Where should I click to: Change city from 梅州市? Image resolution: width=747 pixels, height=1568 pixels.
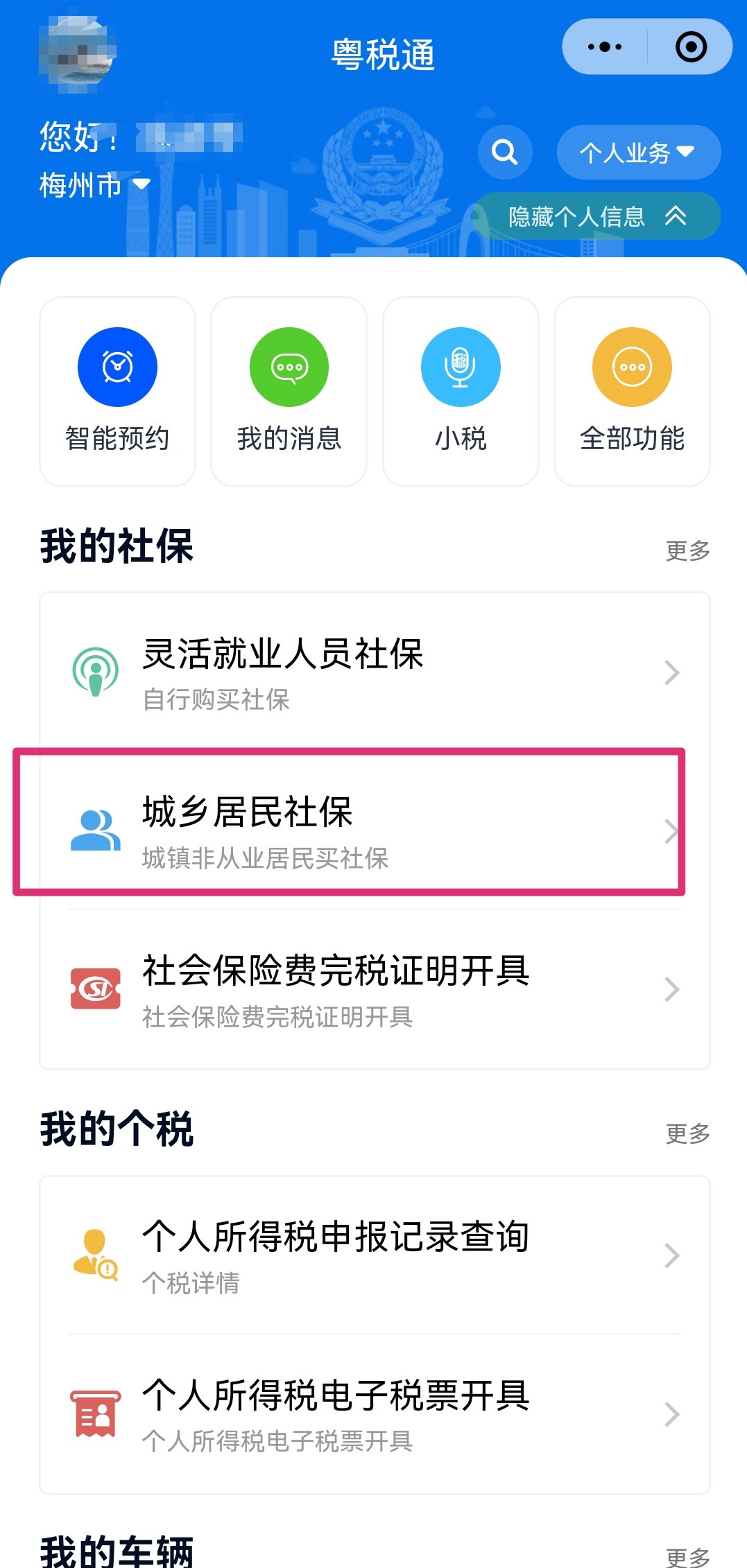94,185
